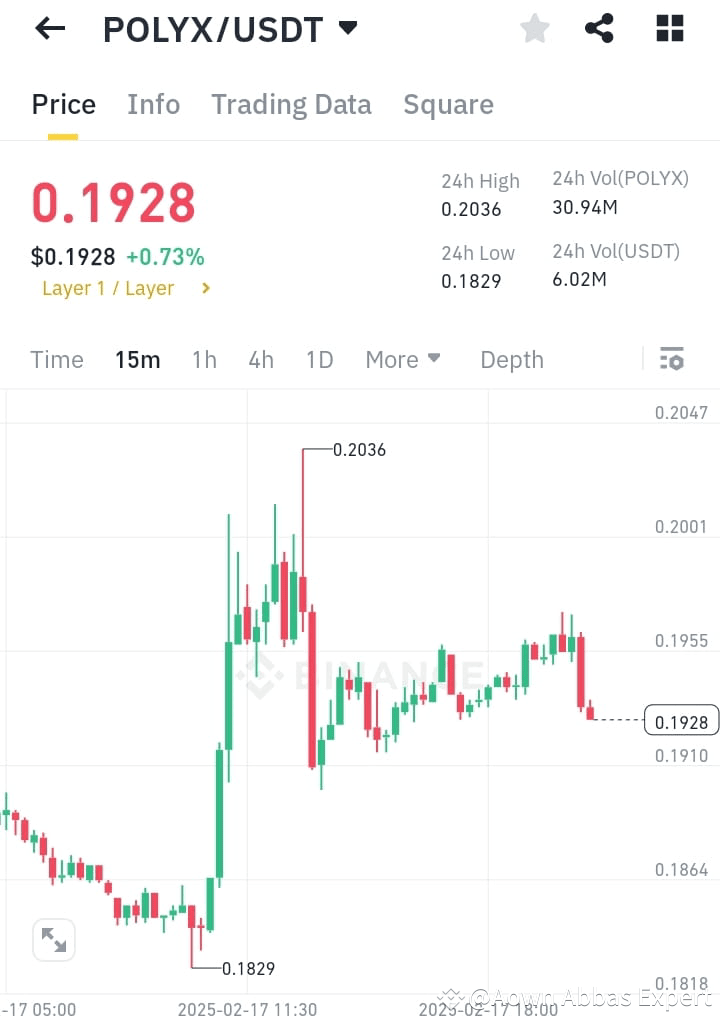Expand the chart to fullscreen

point(54,940)
